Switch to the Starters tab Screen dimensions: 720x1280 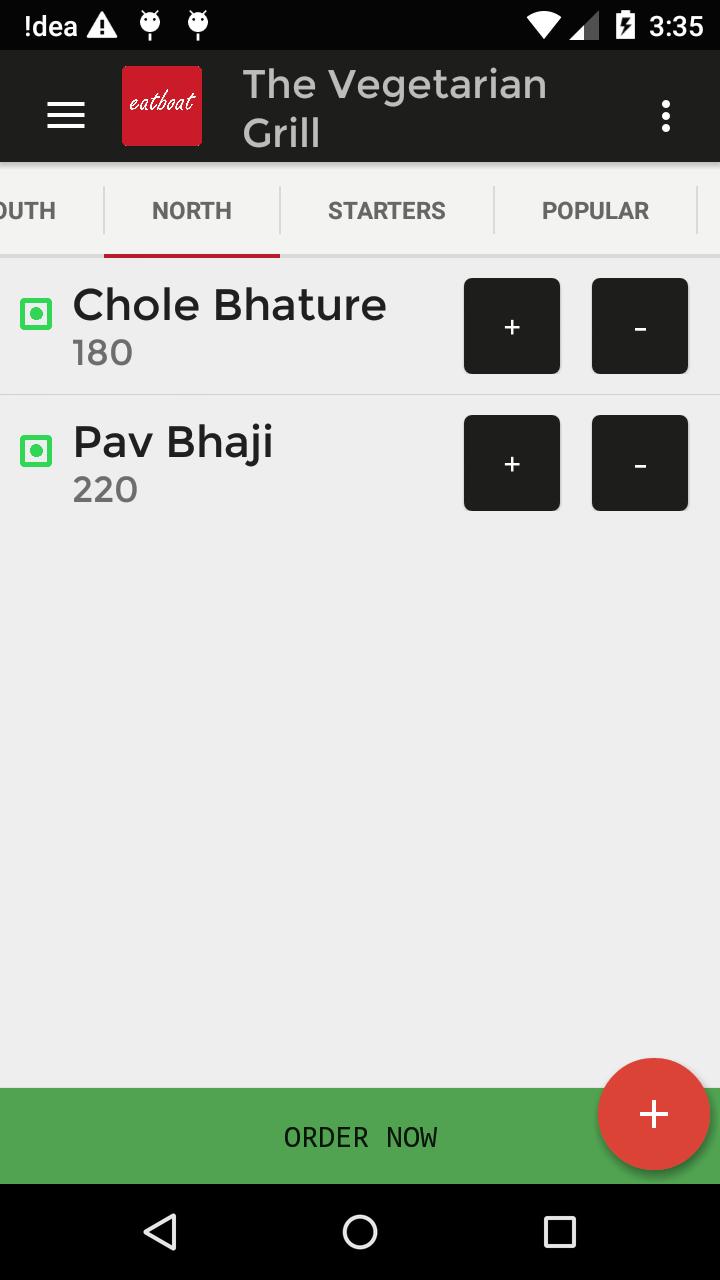point(387,210)
